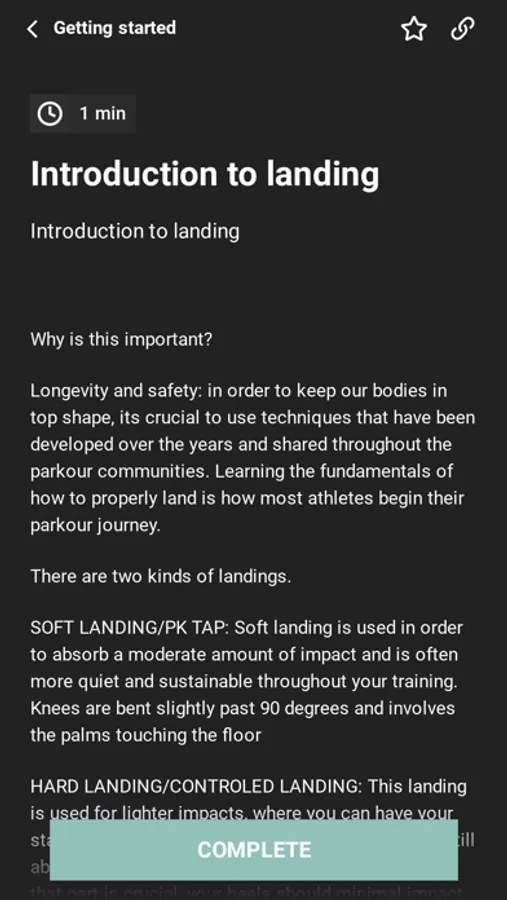Go back to Getting started
This screenshot has width=507, height=900.
pyautogui.click(x=33, y=29)
